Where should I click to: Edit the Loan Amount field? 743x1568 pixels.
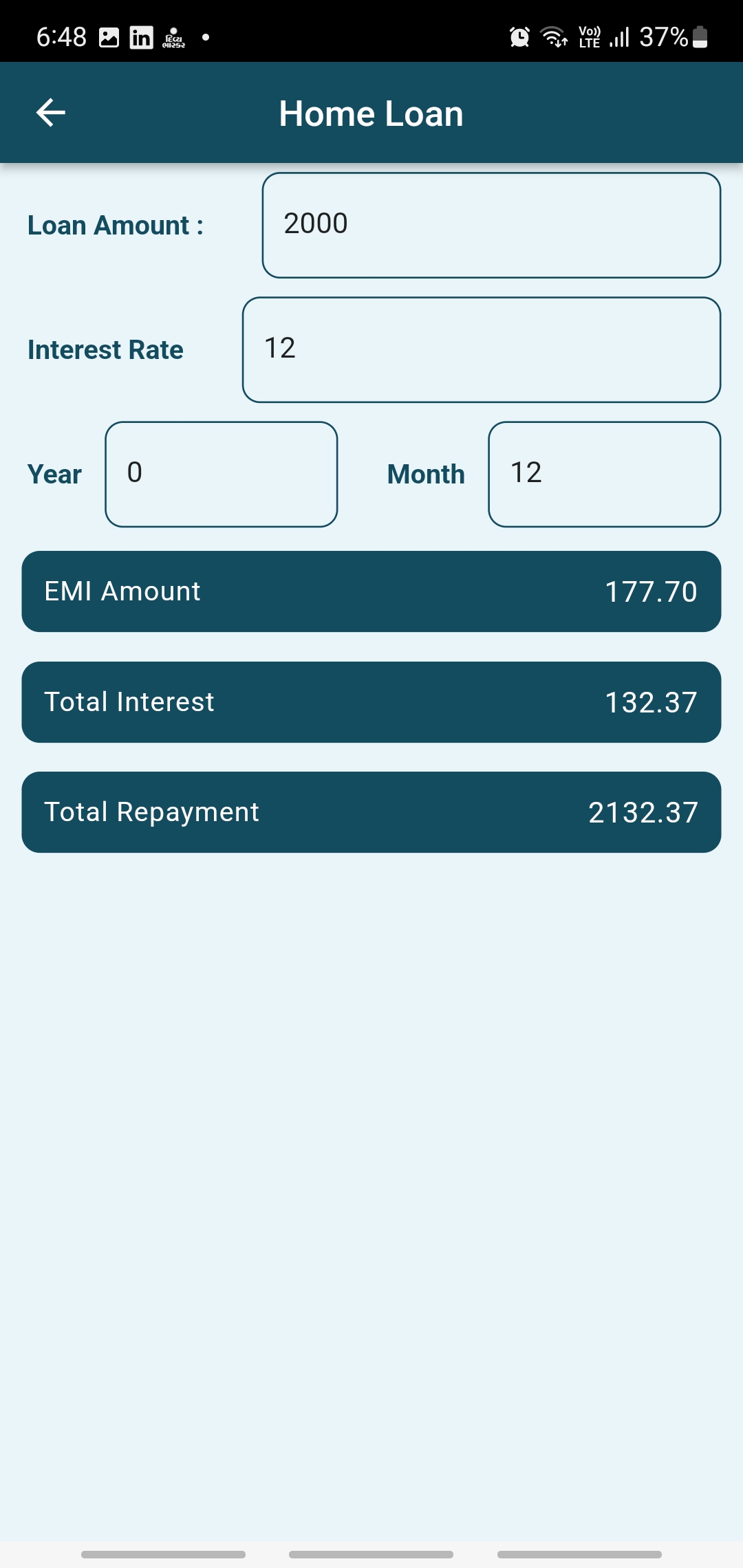(x=491, y=225)
